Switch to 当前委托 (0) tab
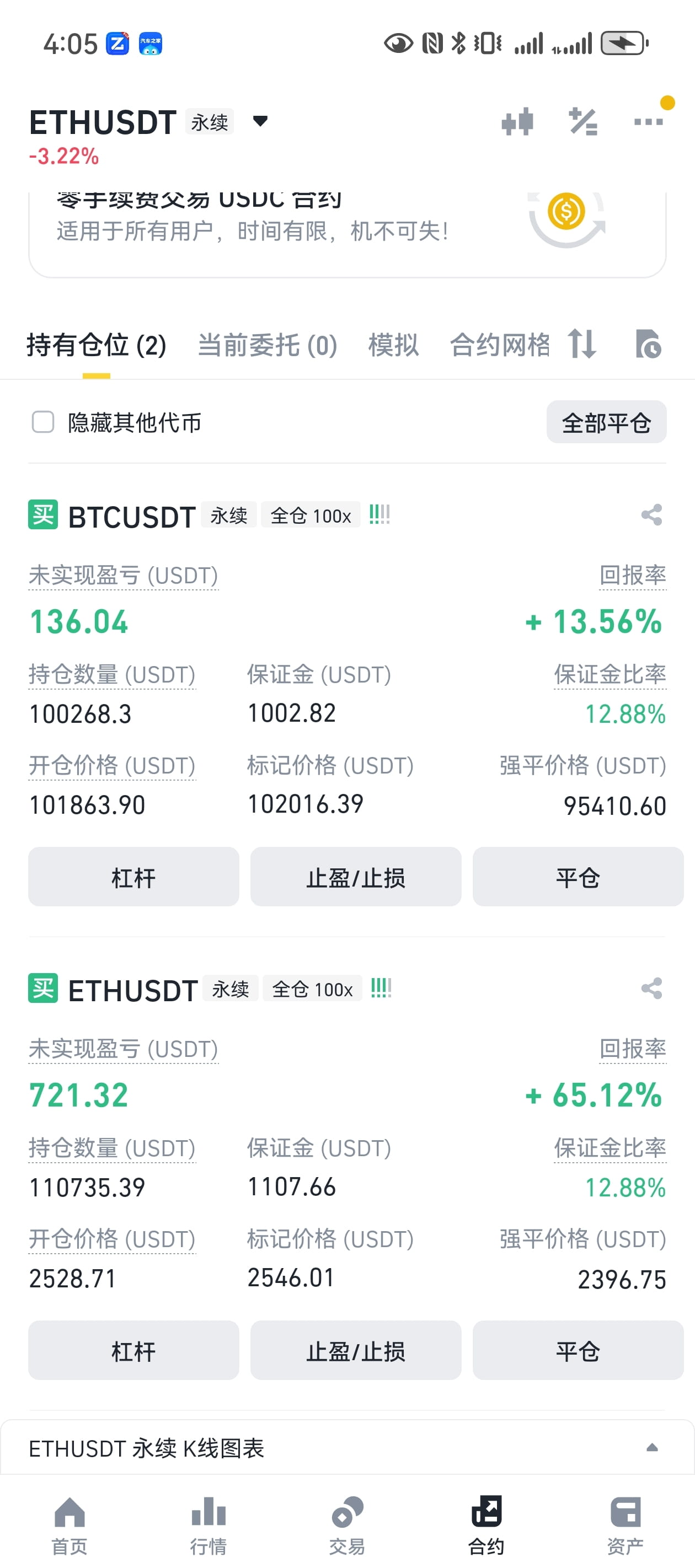695x1568 pixels. click(268, 345)
